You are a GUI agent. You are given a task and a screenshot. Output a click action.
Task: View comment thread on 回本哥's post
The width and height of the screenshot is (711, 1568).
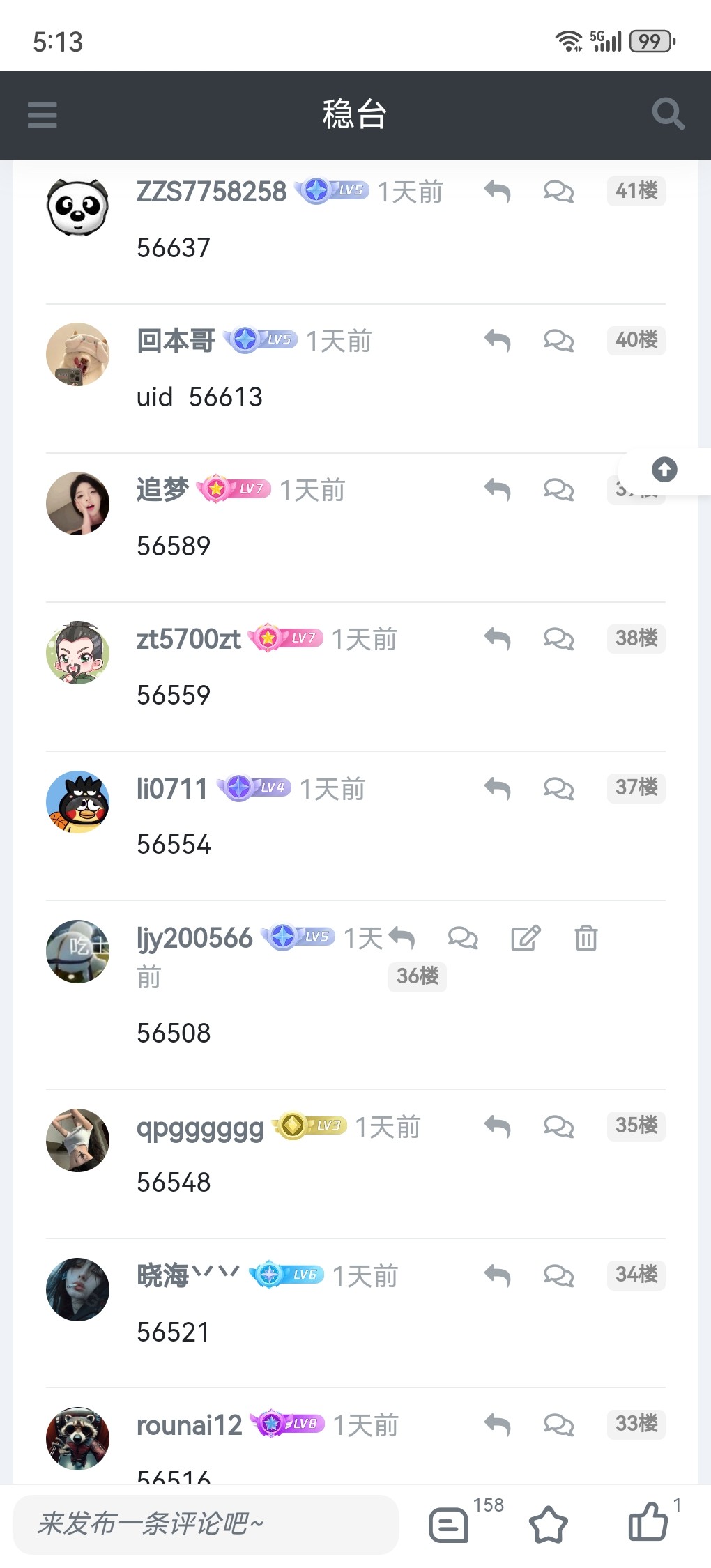pos(559,341)
